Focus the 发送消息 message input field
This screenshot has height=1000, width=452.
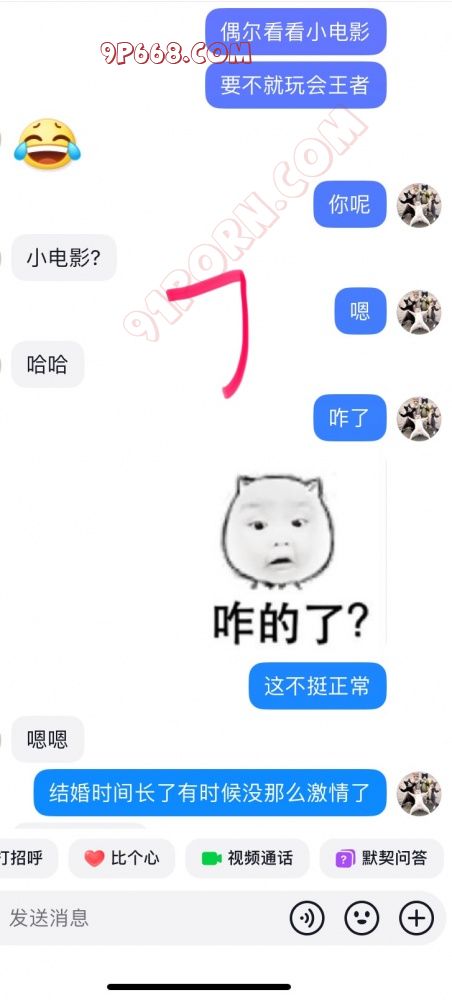140,918
